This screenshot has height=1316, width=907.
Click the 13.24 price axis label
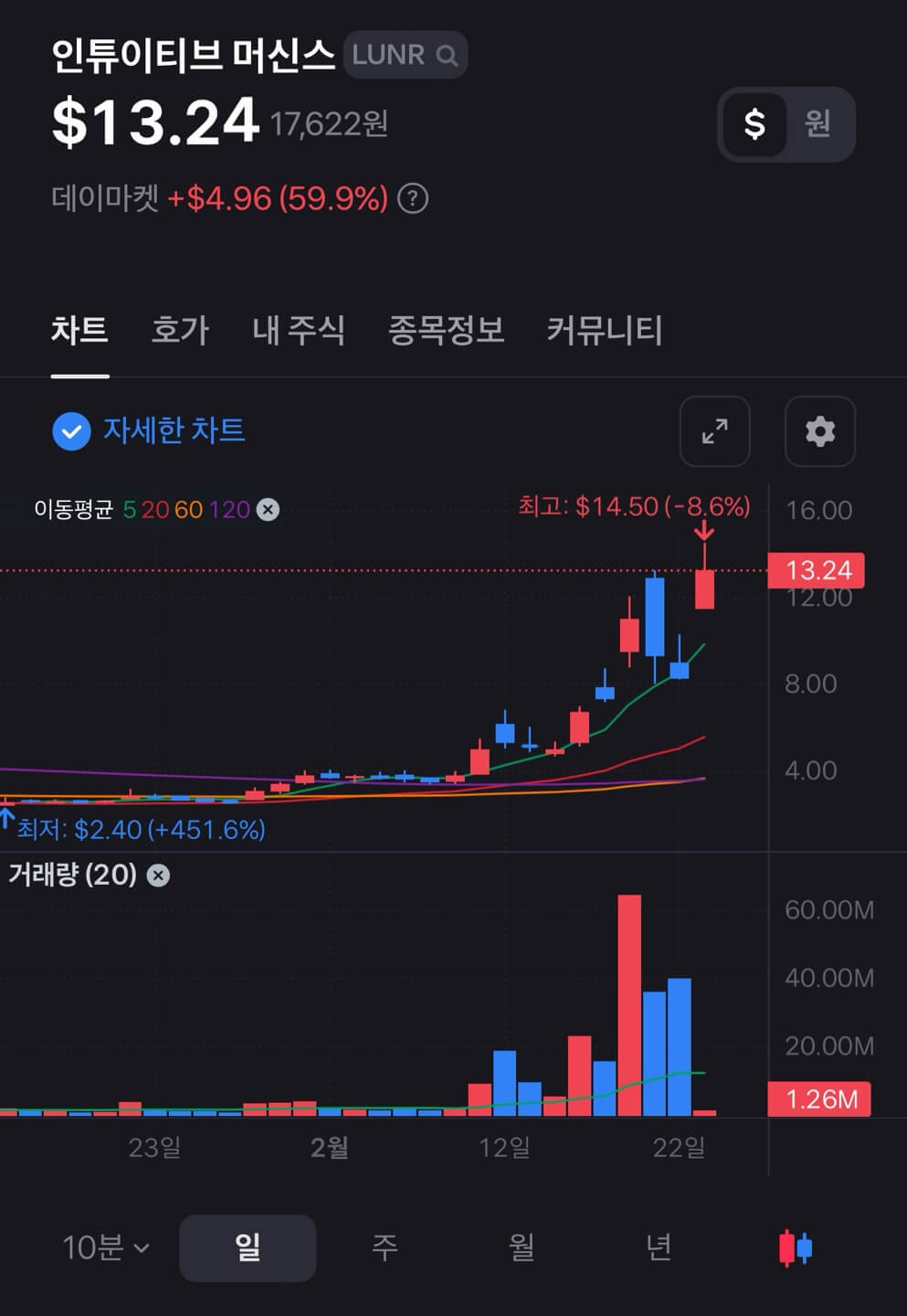(817, 570)
